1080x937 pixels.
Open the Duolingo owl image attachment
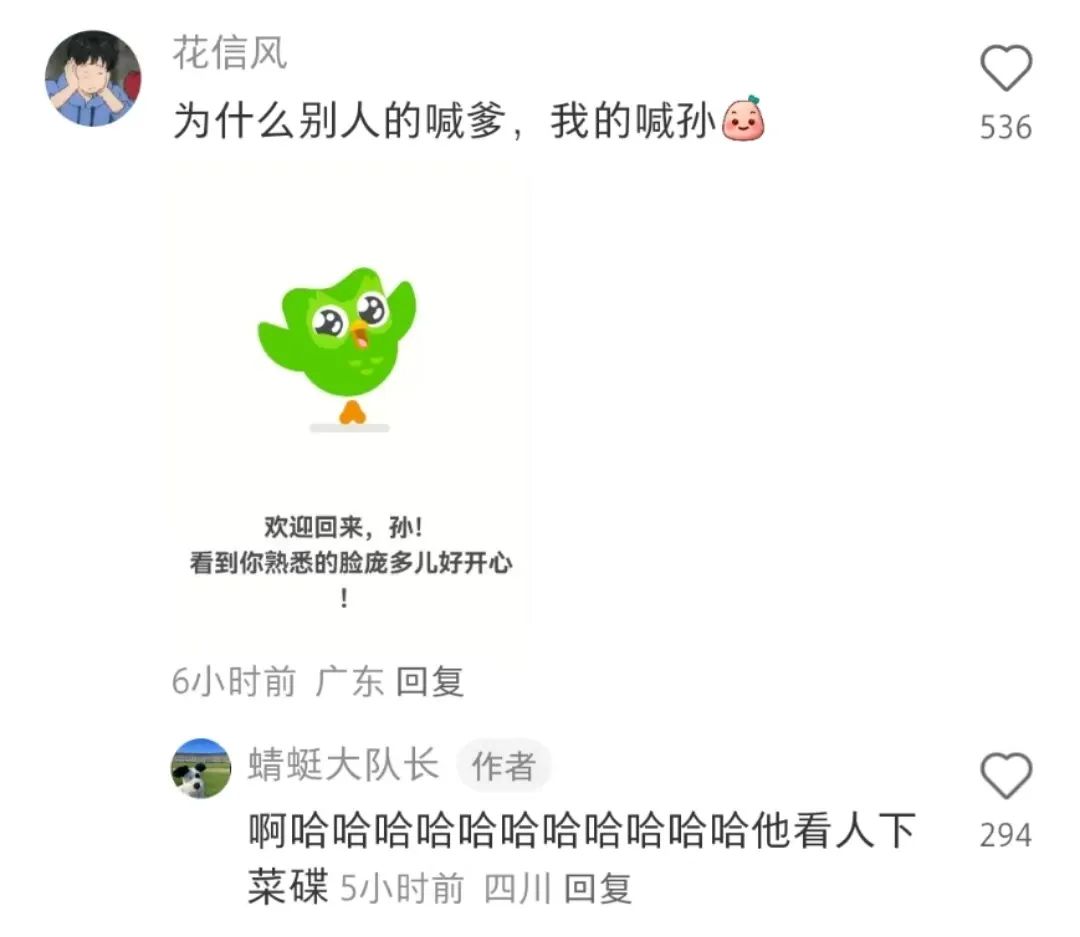point(350,400)
